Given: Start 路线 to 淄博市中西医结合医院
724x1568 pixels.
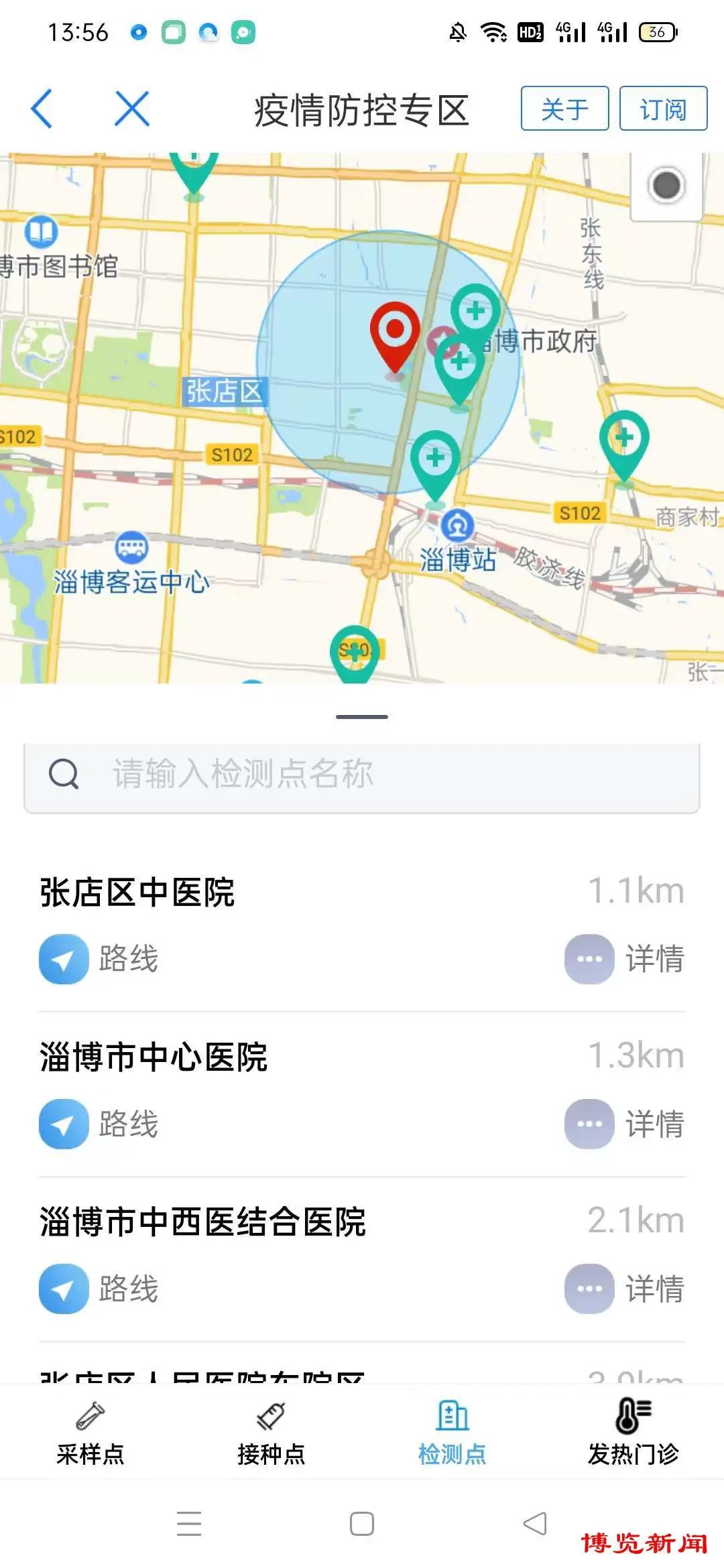Looking at the screenshot, I should tap(99, 1289).
